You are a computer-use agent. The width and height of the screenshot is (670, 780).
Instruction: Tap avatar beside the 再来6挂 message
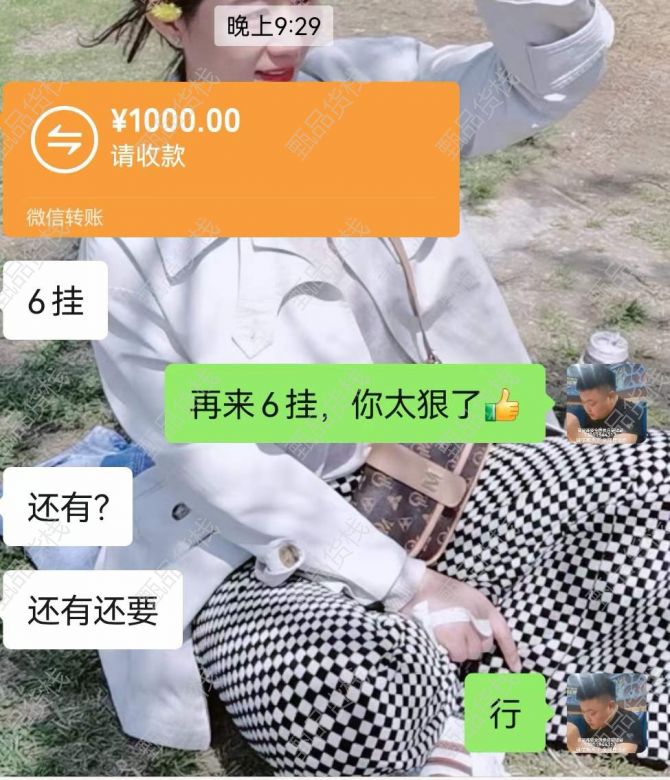click(x=606, y=404)
